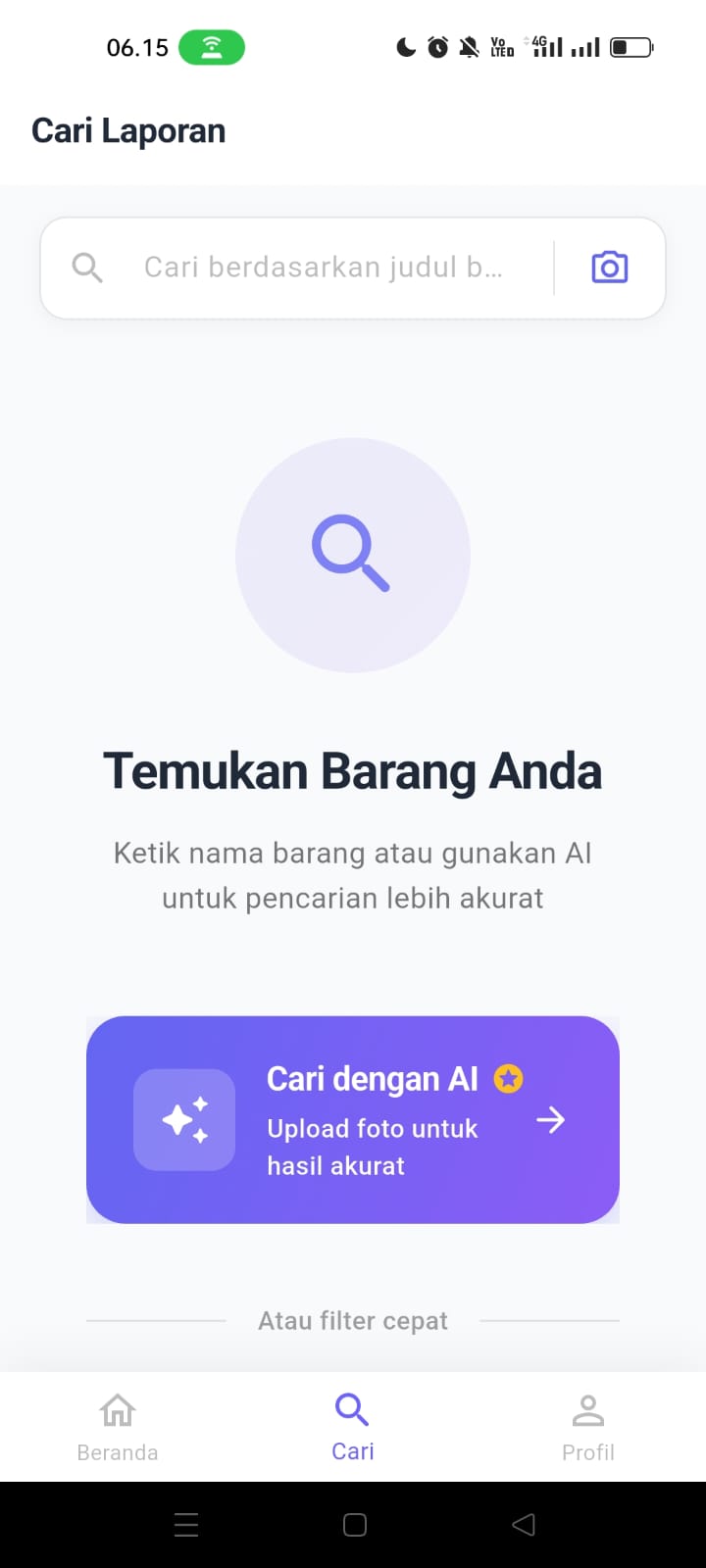Switch to the Beranda tab
Viewport: 706px width, 1568px height.
[x=117, y=1426]
